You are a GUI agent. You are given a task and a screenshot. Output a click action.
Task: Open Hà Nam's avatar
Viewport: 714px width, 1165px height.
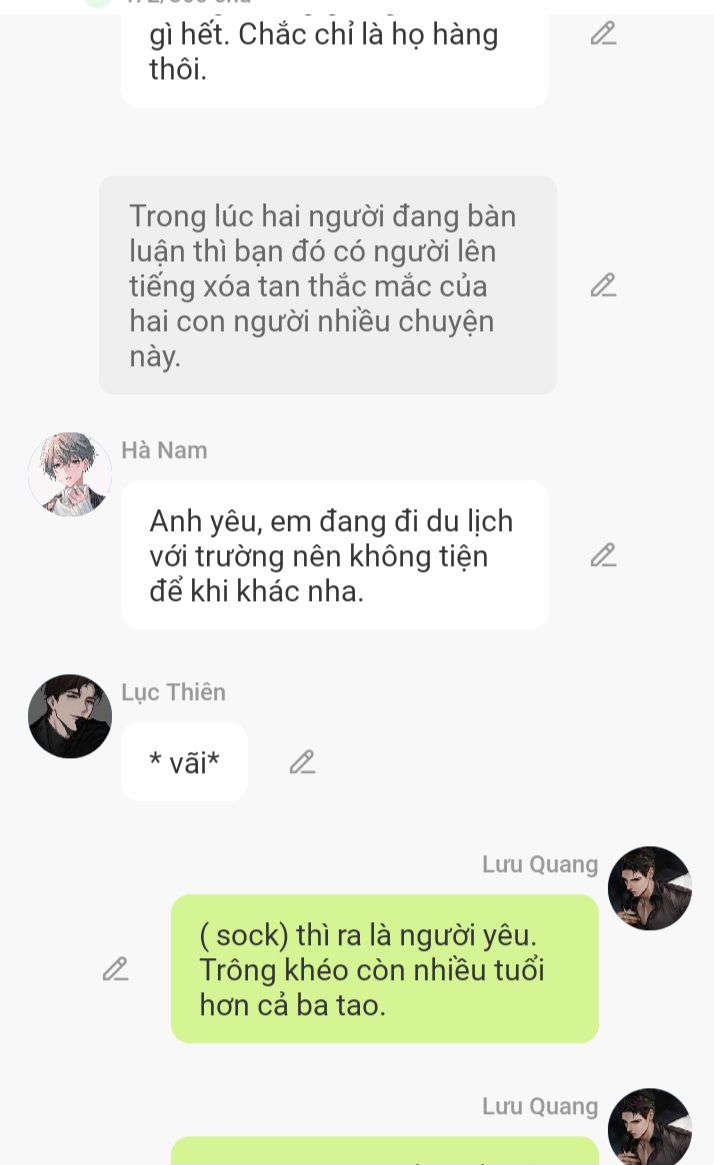pyautogui.click(x=70, y=474)
